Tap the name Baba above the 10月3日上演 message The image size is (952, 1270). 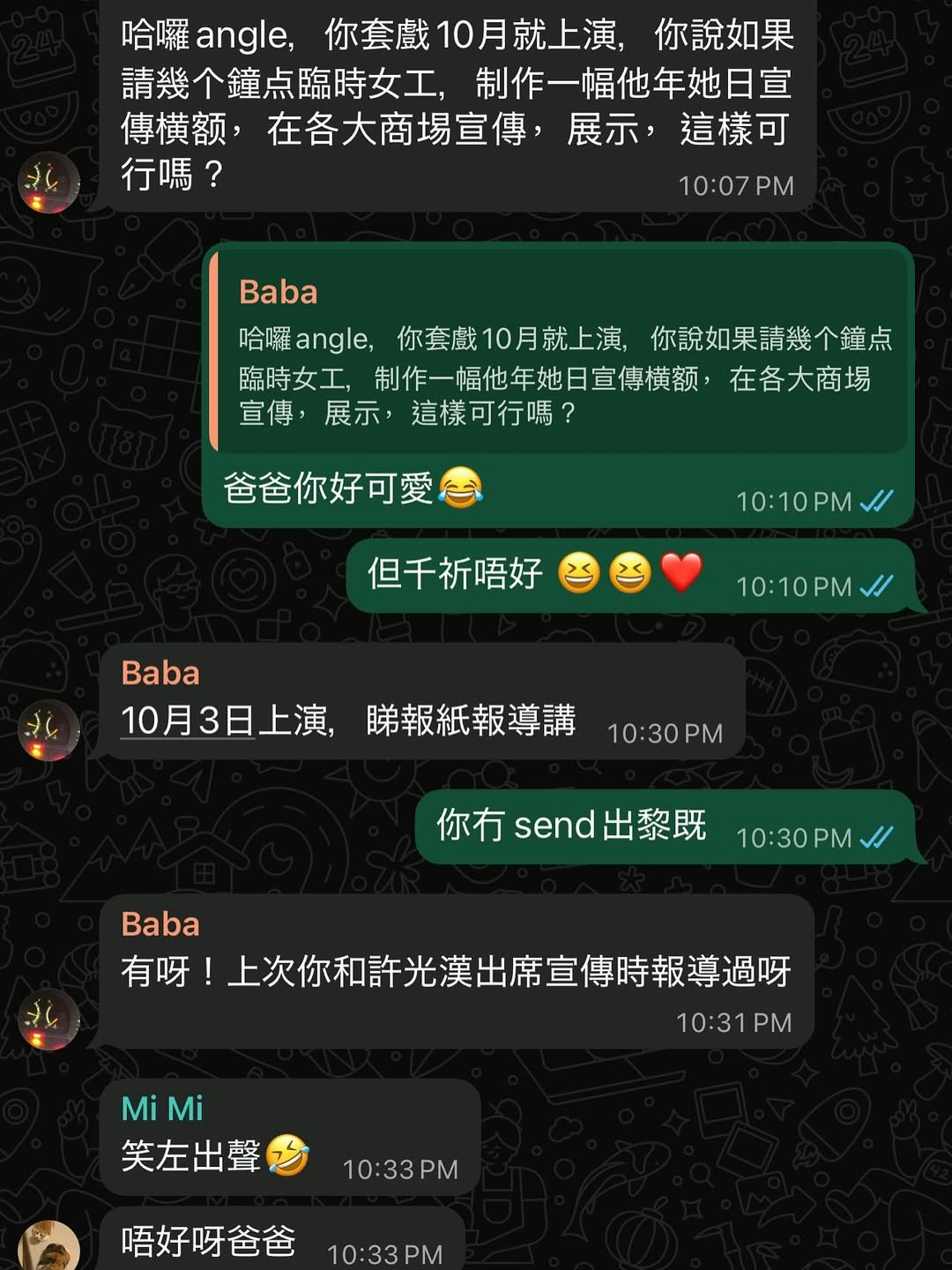pyautogui.click(x=160, y=673)
